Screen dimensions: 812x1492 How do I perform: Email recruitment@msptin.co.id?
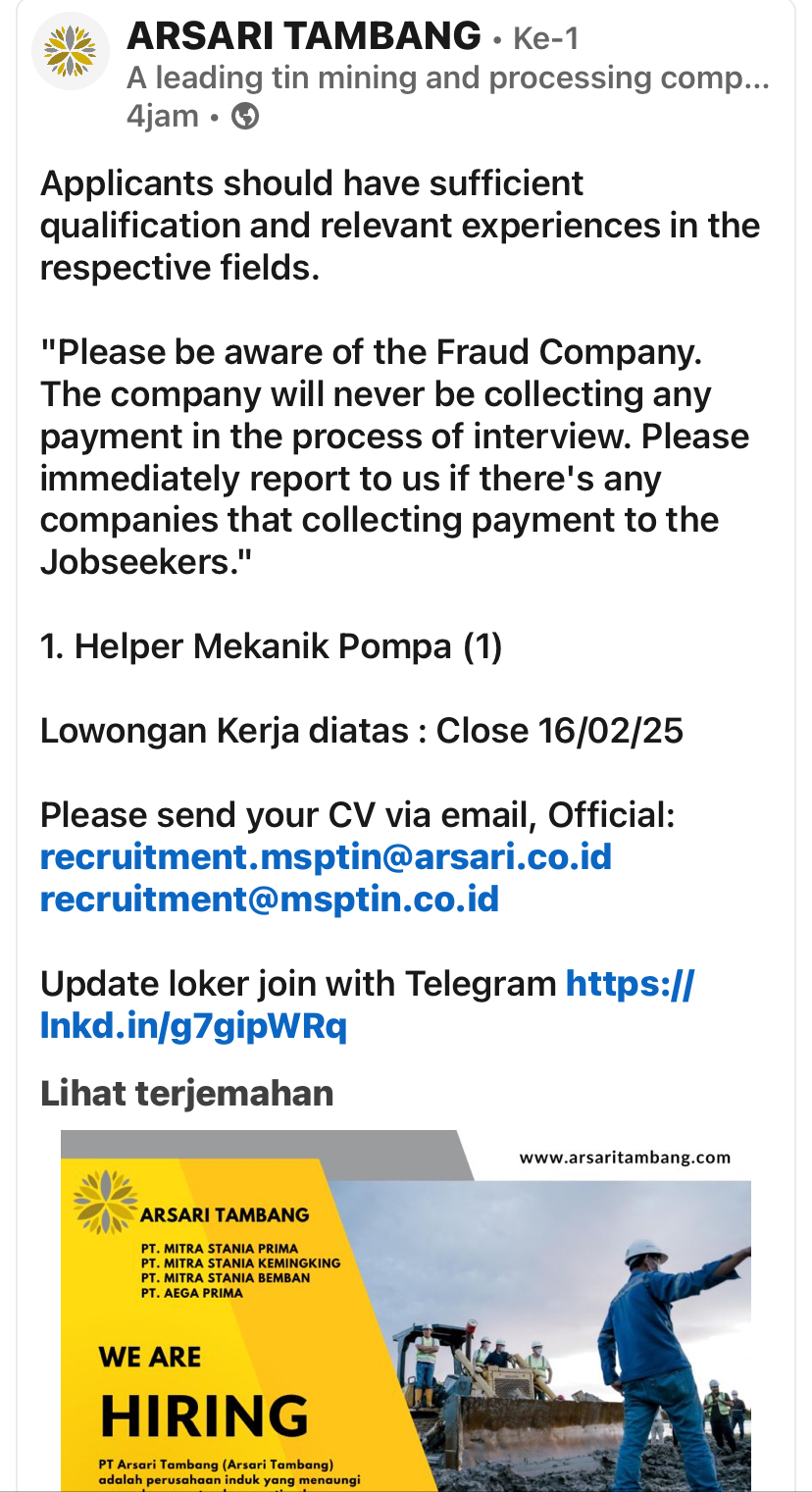270,899
